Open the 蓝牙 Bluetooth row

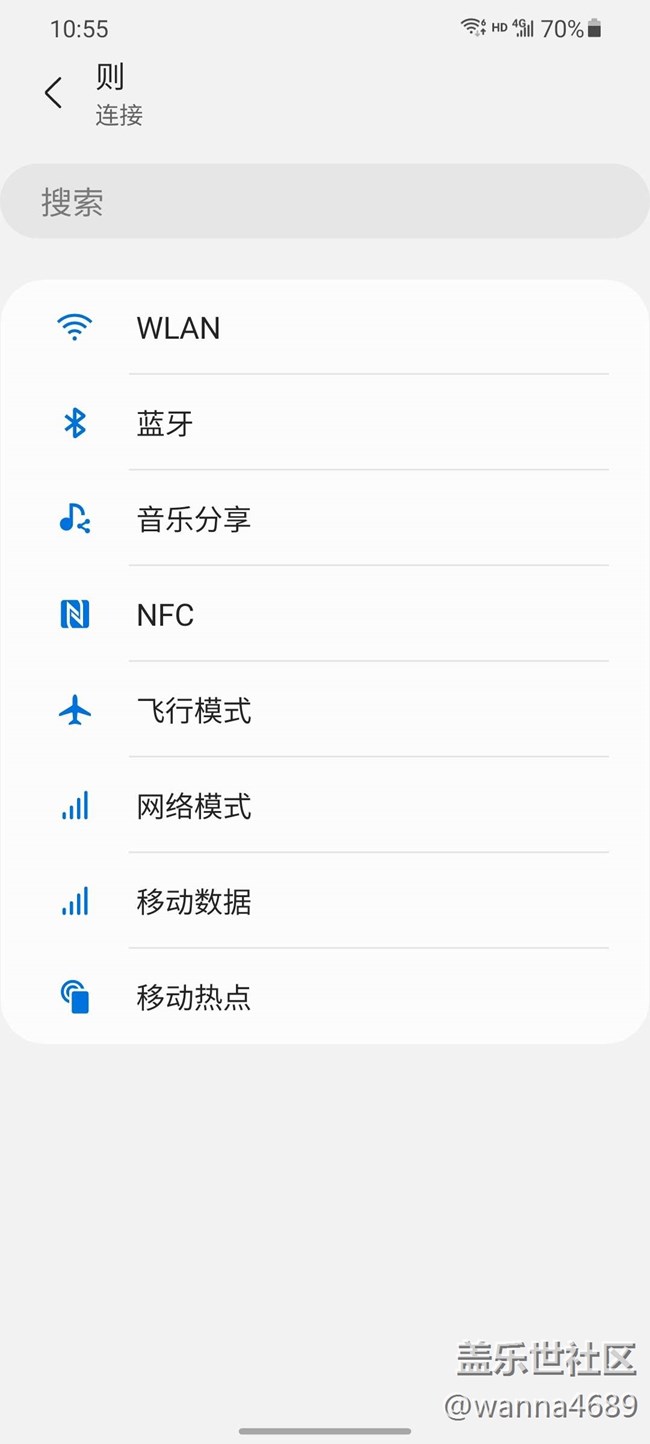[324, 424]
